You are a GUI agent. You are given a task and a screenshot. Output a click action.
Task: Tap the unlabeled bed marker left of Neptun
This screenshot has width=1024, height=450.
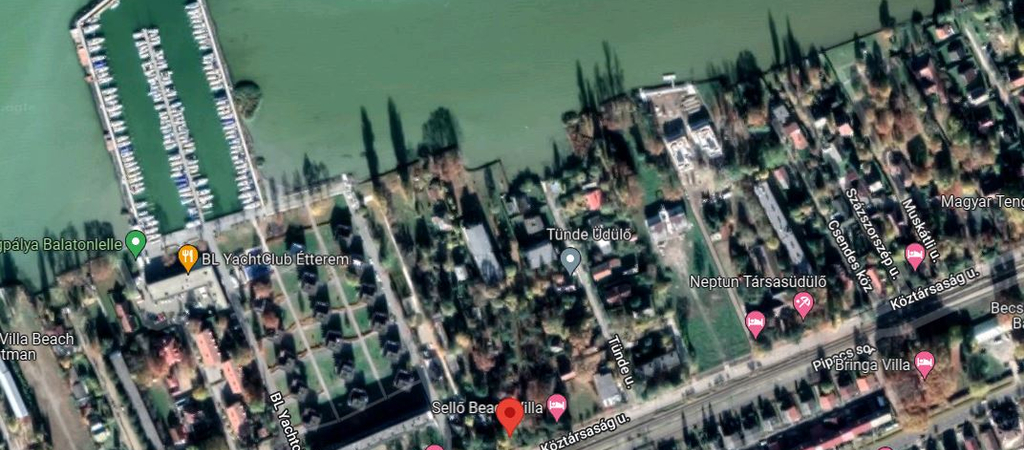[756, 321]
